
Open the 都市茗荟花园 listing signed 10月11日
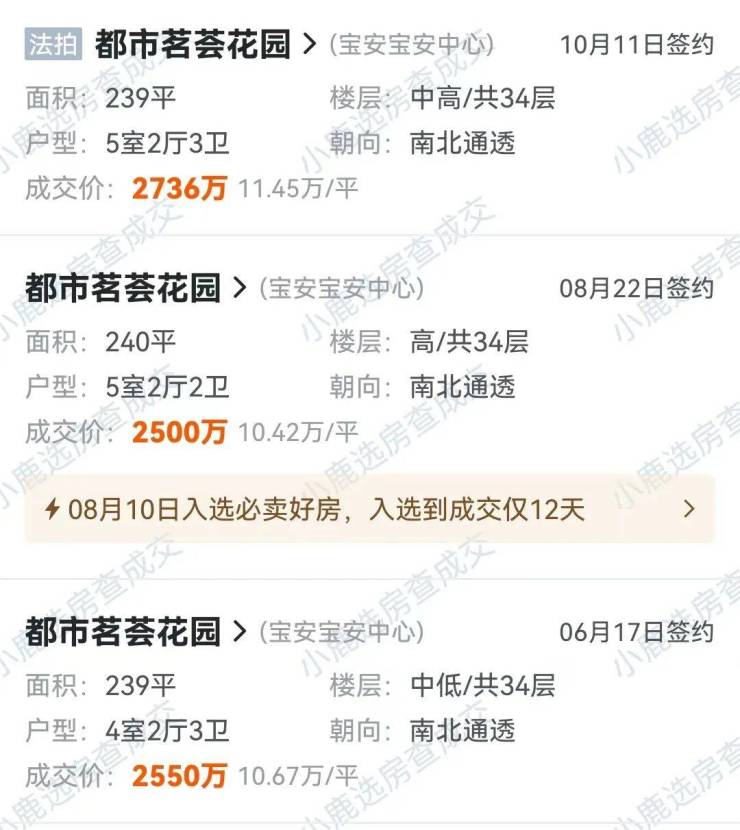tap(193, 44)
